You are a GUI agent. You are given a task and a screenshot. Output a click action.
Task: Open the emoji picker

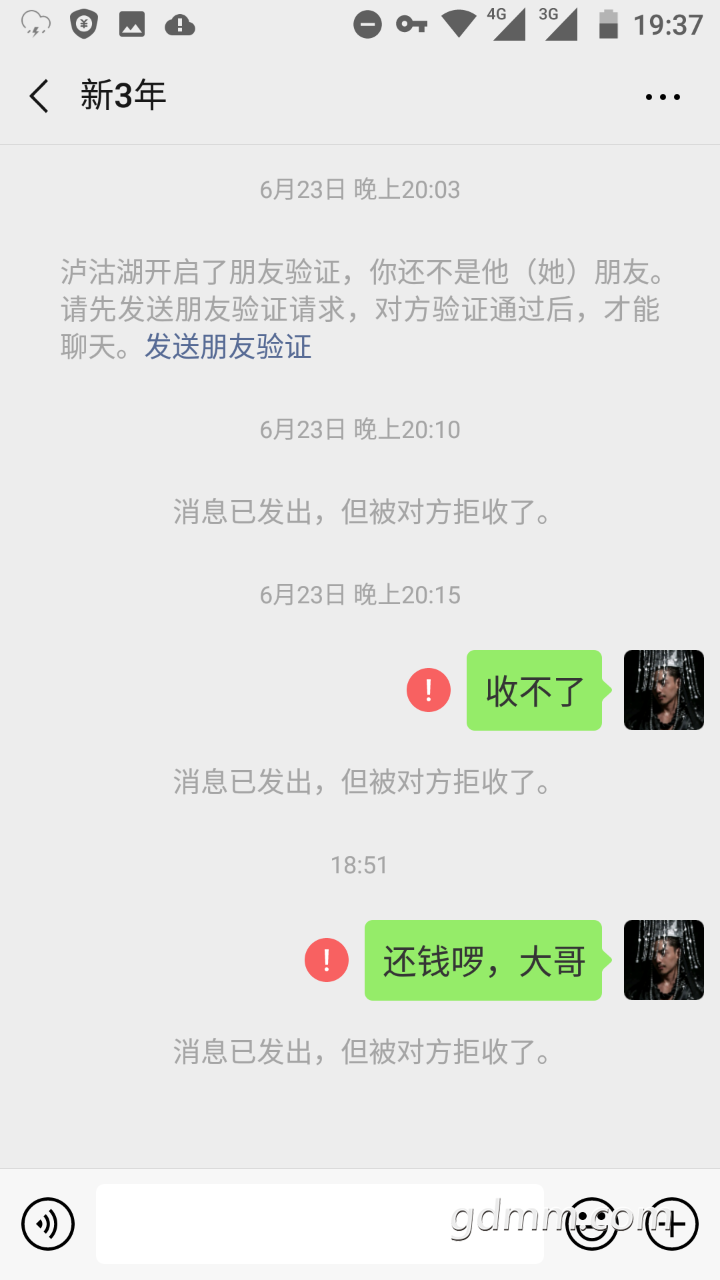(592, 1223)
